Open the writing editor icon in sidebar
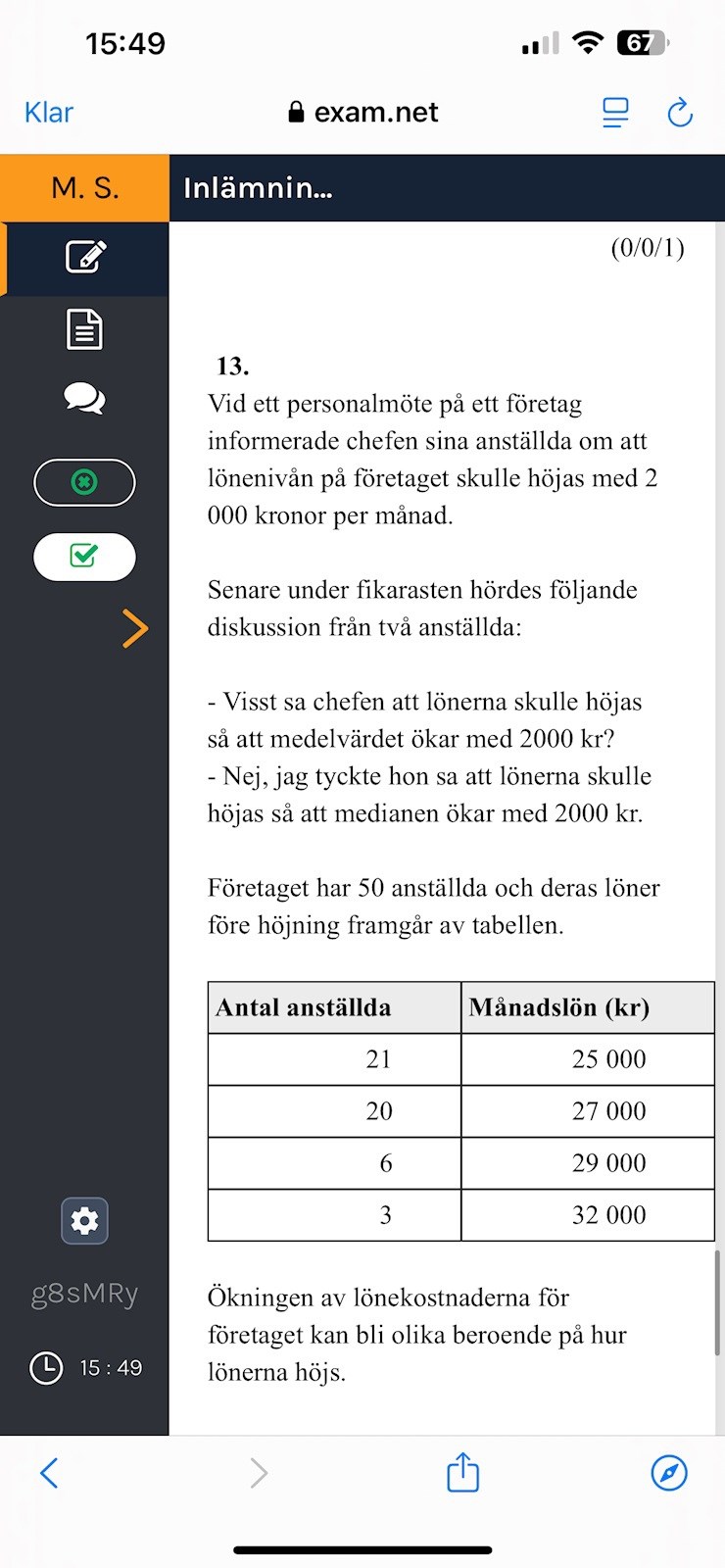Screen dimensions: 725x1568 click(x=85, y=257)
